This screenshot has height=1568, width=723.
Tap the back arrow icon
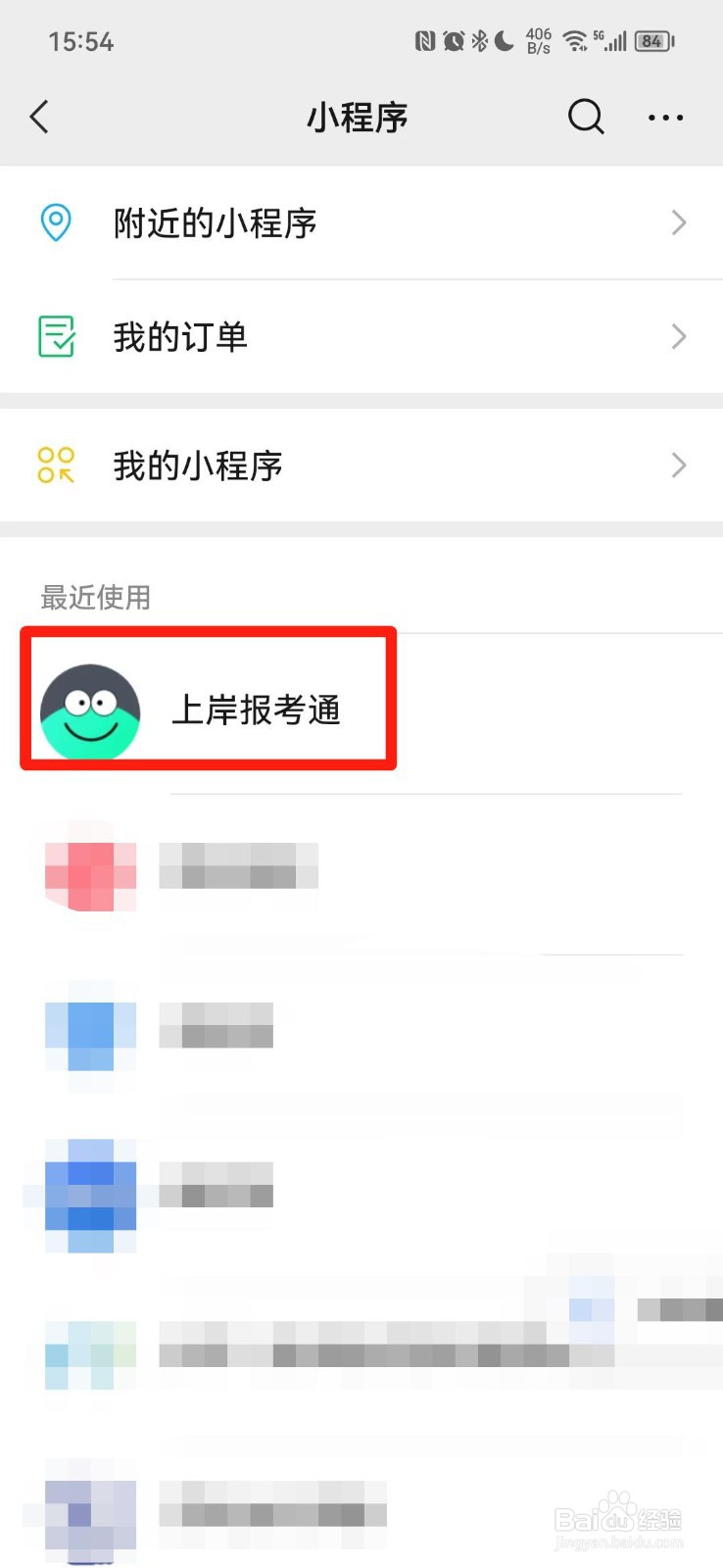39,117
